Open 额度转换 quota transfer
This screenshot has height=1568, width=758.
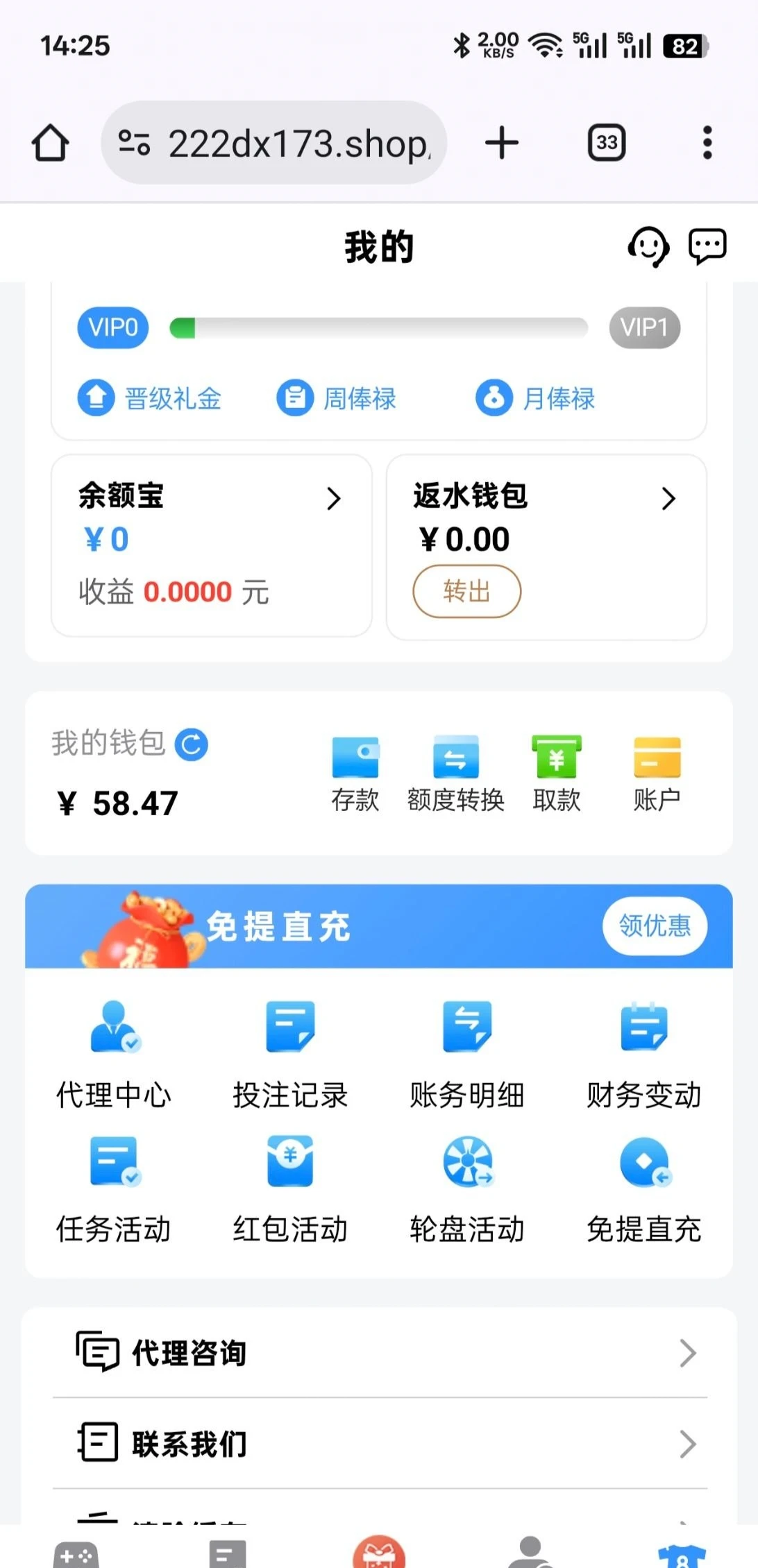point(455,774)
